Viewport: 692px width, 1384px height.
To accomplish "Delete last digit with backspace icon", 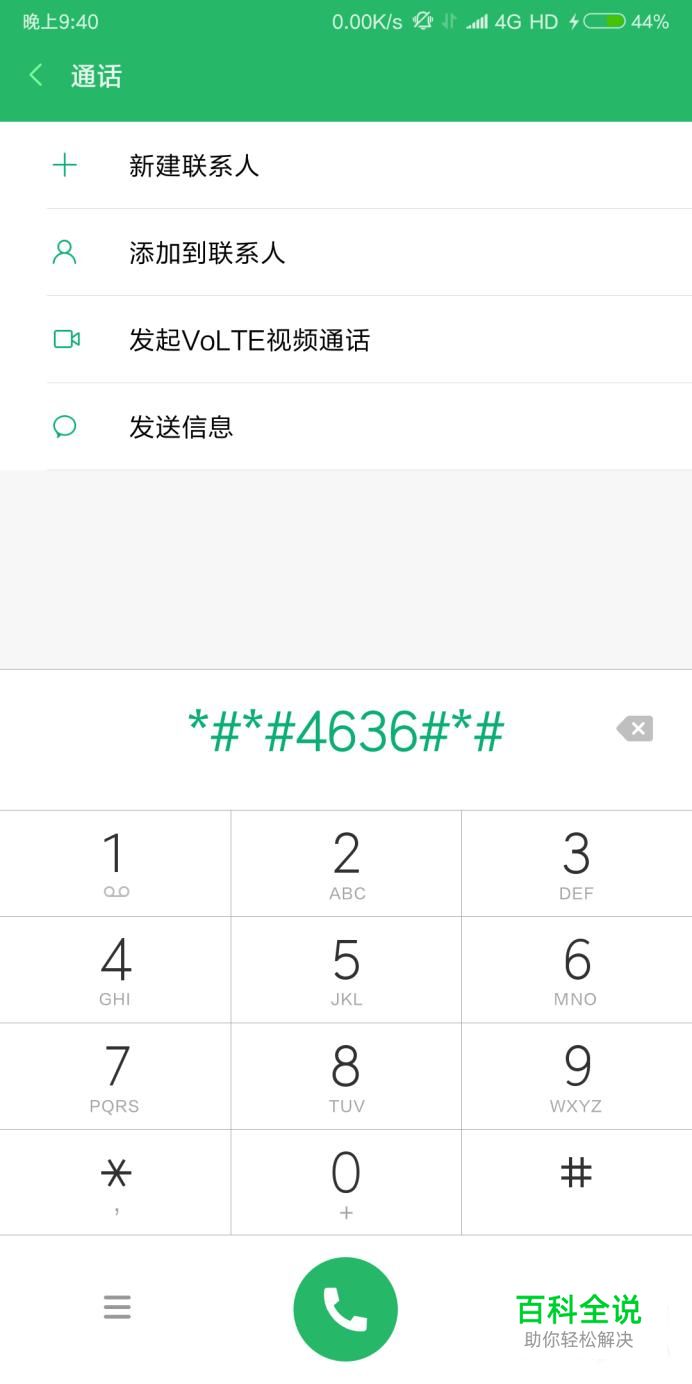I will pyautogui.click(x=635, y=728).
